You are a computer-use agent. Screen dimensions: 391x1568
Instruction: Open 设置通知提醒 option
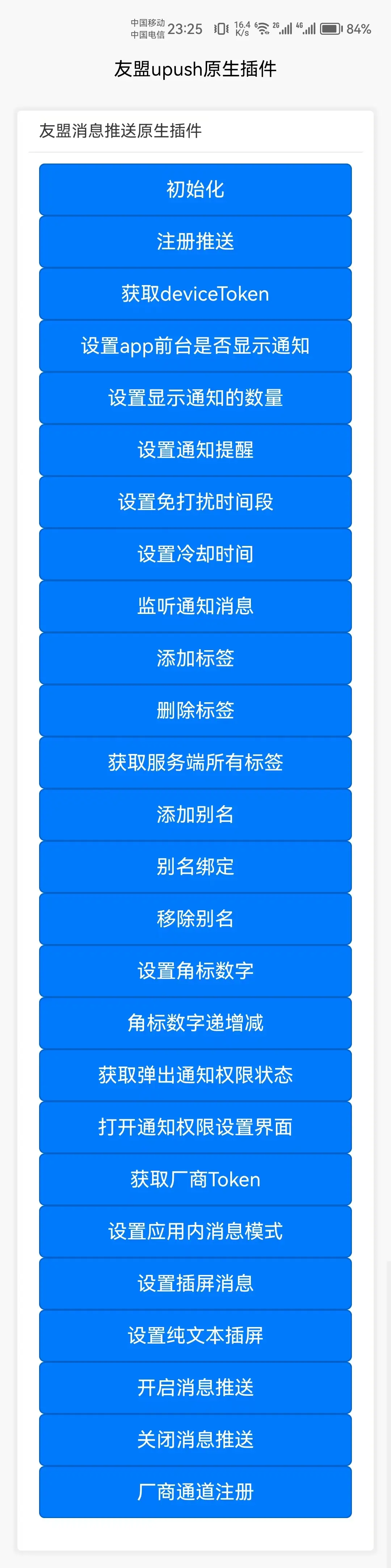(195, 450)
